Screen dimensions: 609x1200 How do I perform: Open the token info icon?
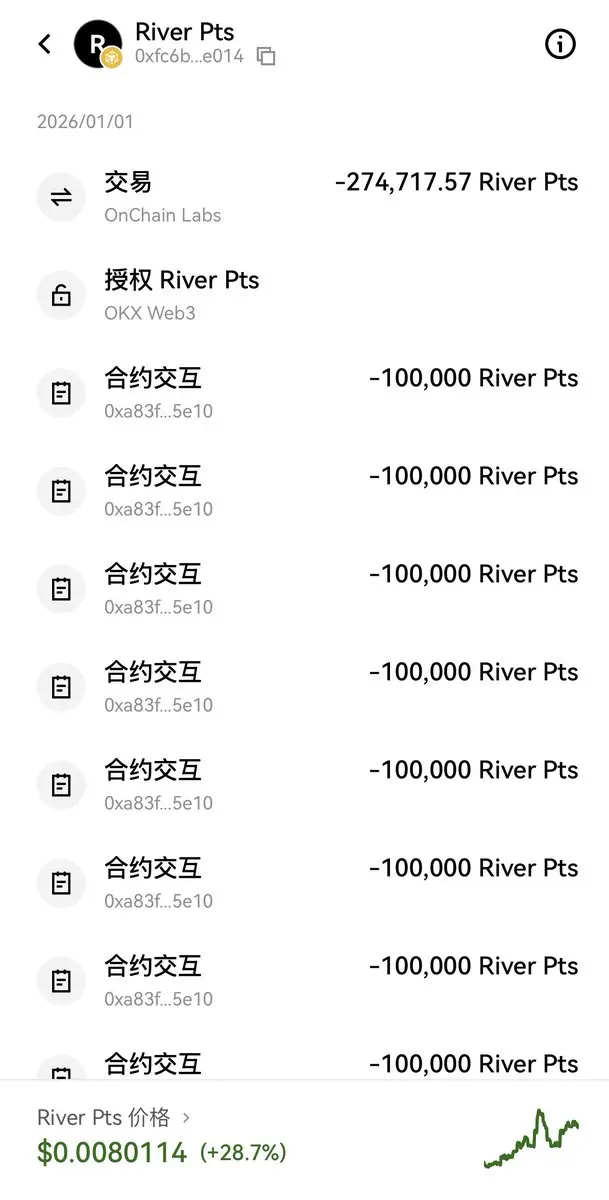560,44
